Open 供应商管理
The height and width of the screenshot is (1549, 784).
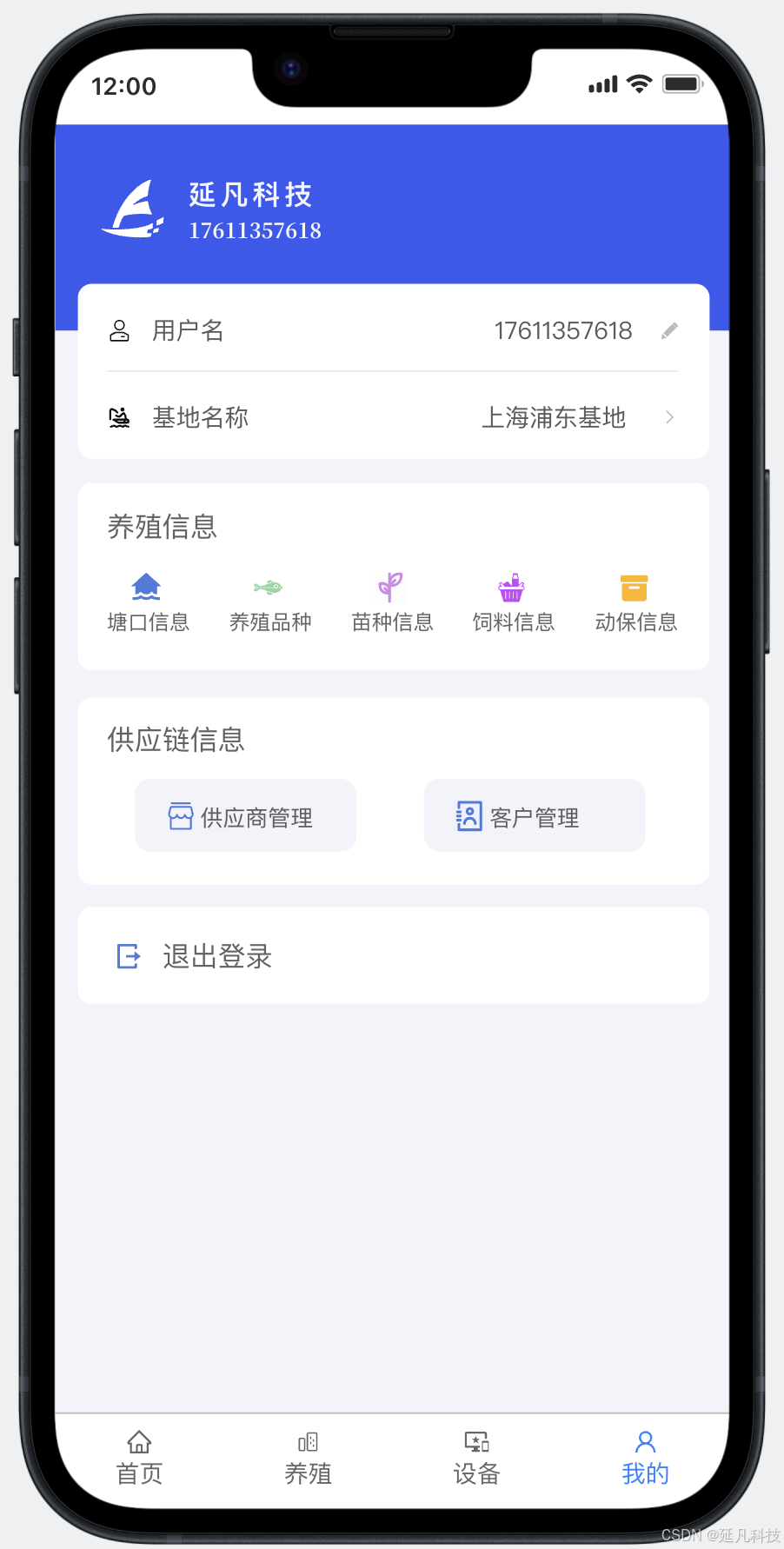pos(245,816)
